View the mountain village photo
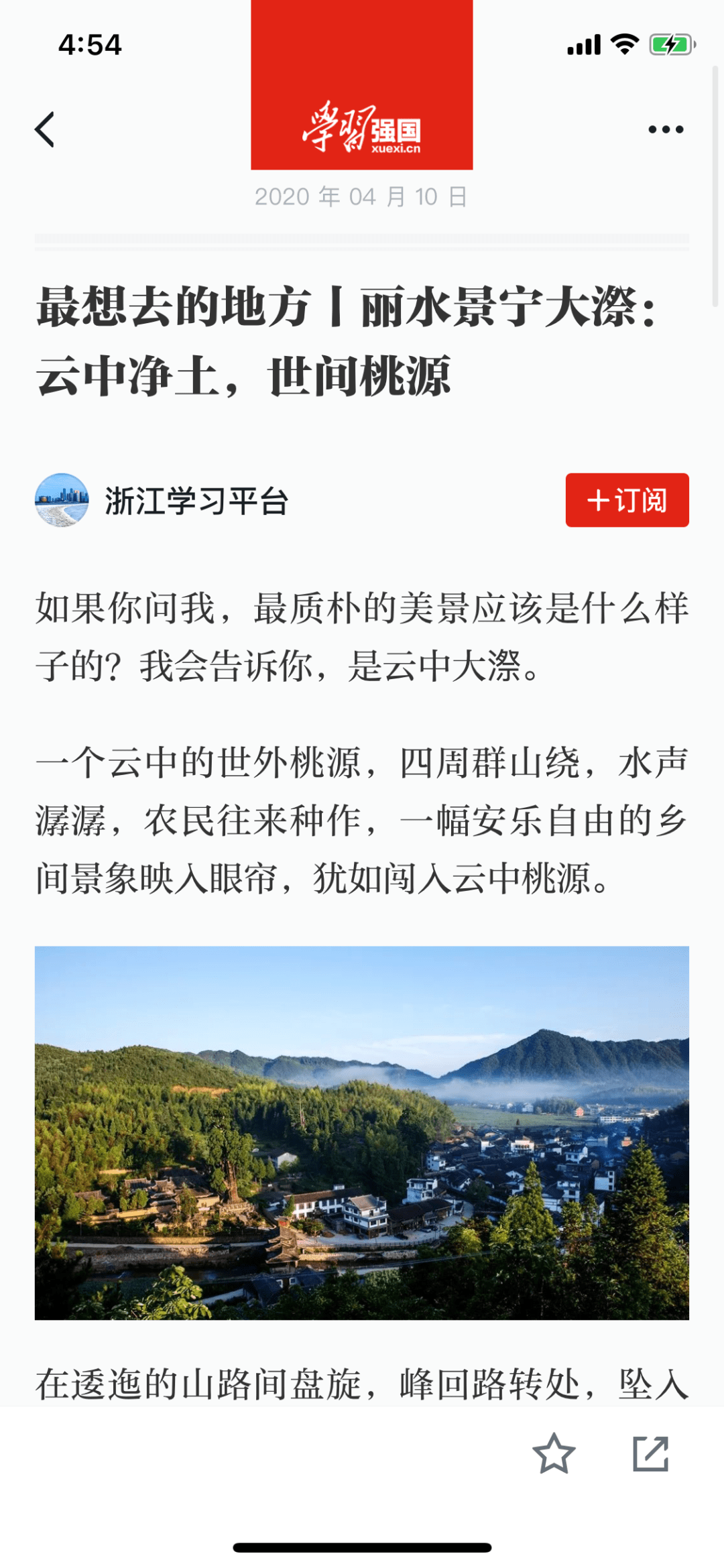 362,1133
